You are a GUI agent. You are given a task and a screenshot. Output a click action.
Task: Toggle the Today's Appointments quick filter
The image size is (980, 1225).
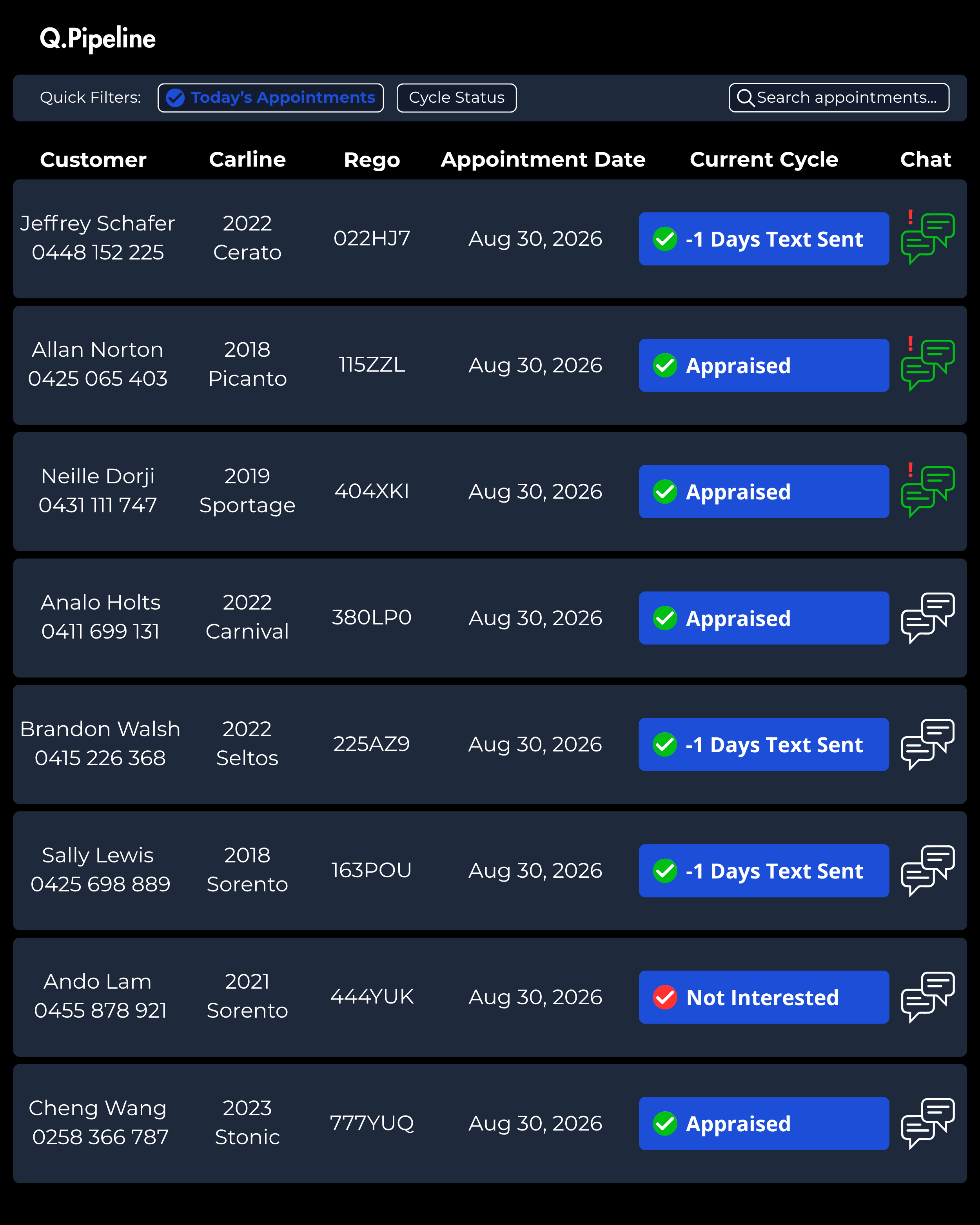click(x=270, y=98)
